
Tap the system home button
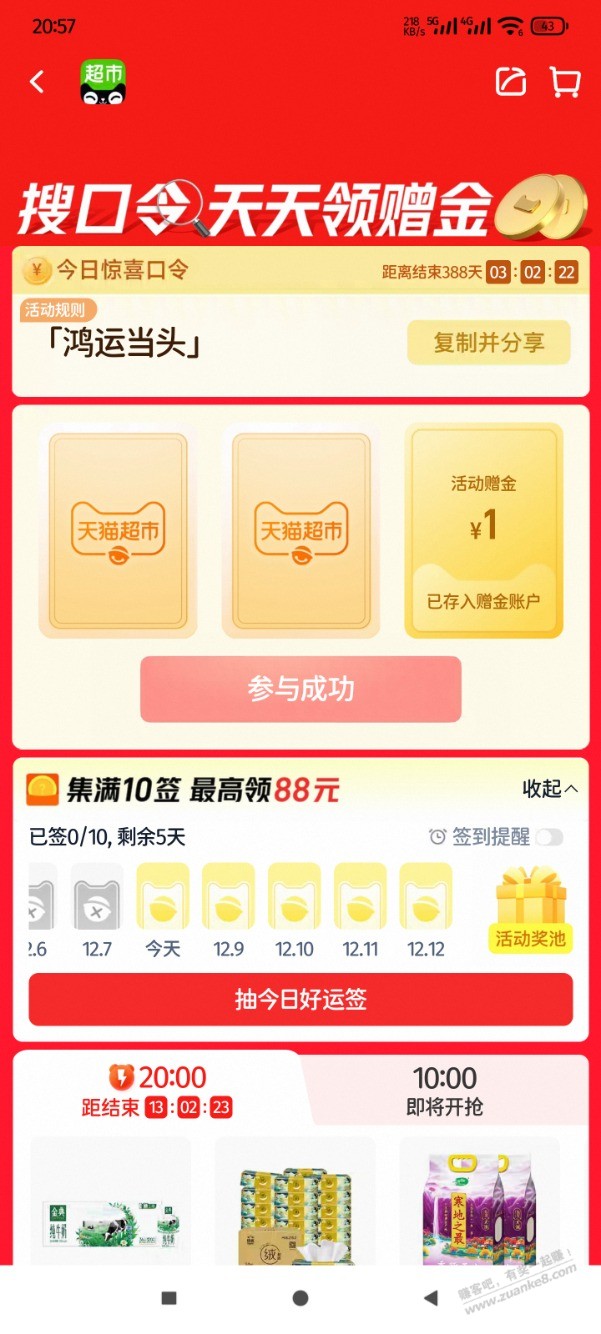coord(300,1298)
